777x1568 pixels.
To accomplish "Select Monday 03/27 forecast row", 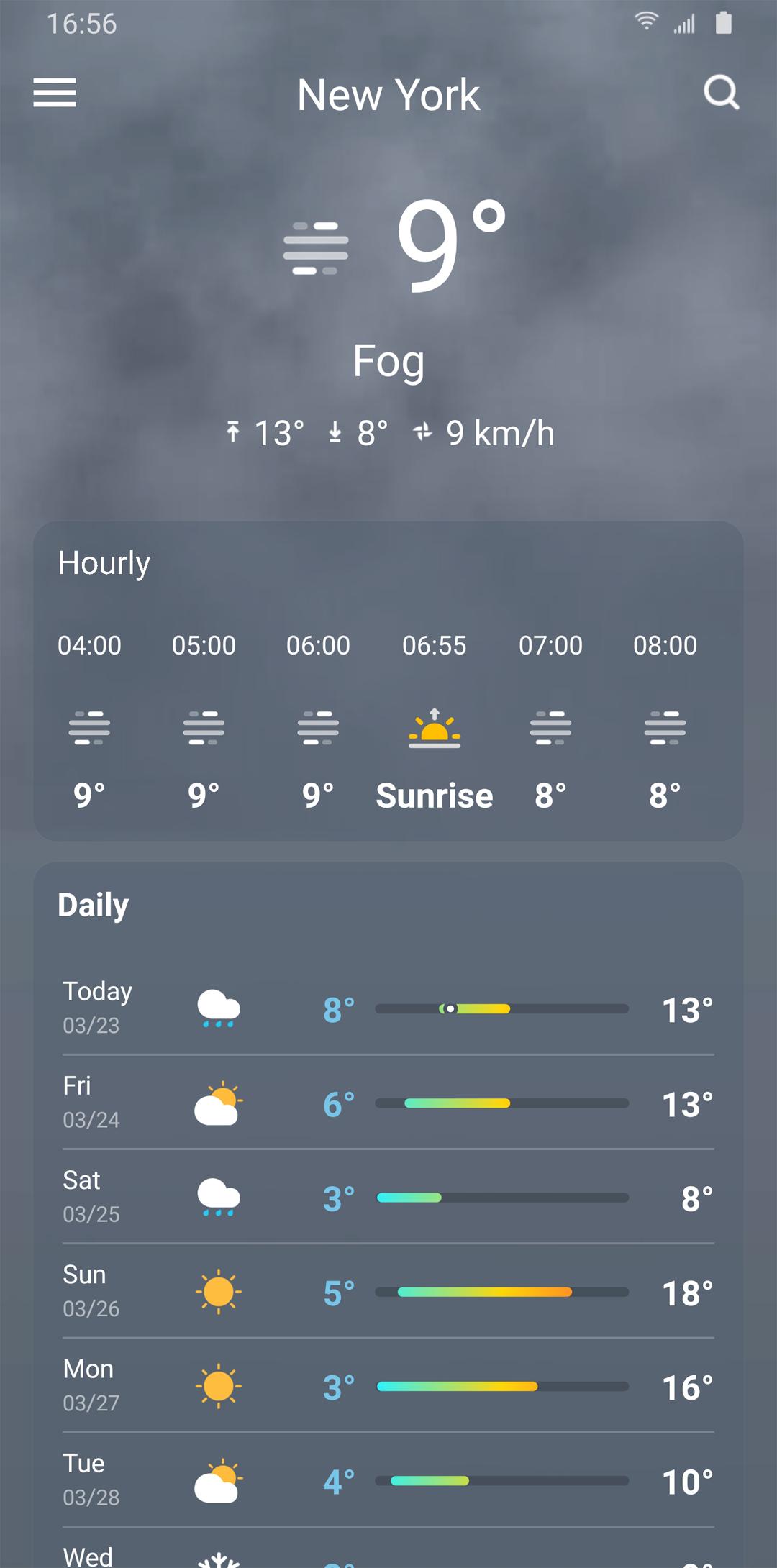I will click(x=388, y=1385).
